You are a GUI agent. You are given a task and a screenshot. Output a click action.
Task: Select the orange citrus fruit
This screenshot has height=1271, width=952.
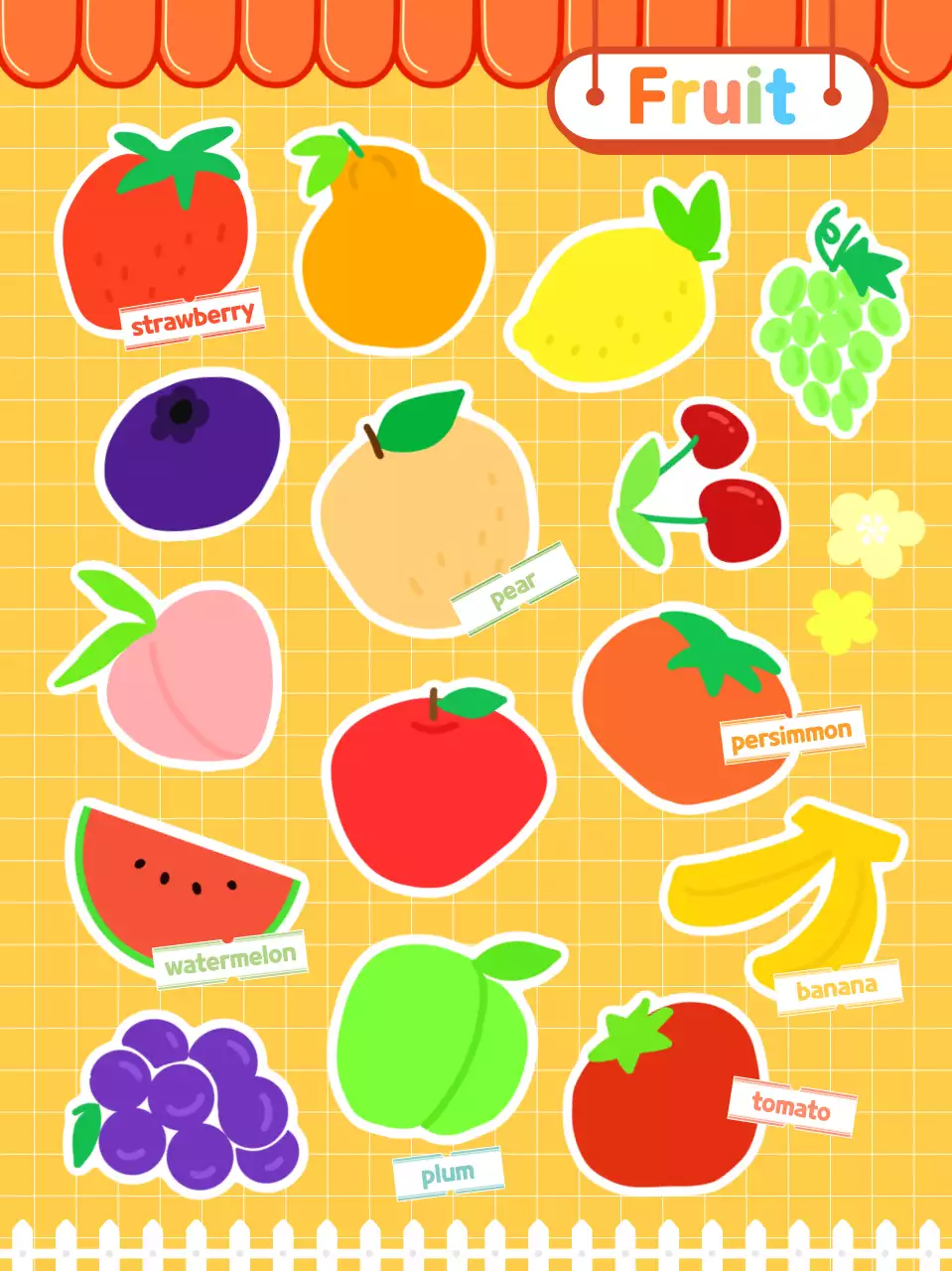pyautogui.click(x=392, y=253)
